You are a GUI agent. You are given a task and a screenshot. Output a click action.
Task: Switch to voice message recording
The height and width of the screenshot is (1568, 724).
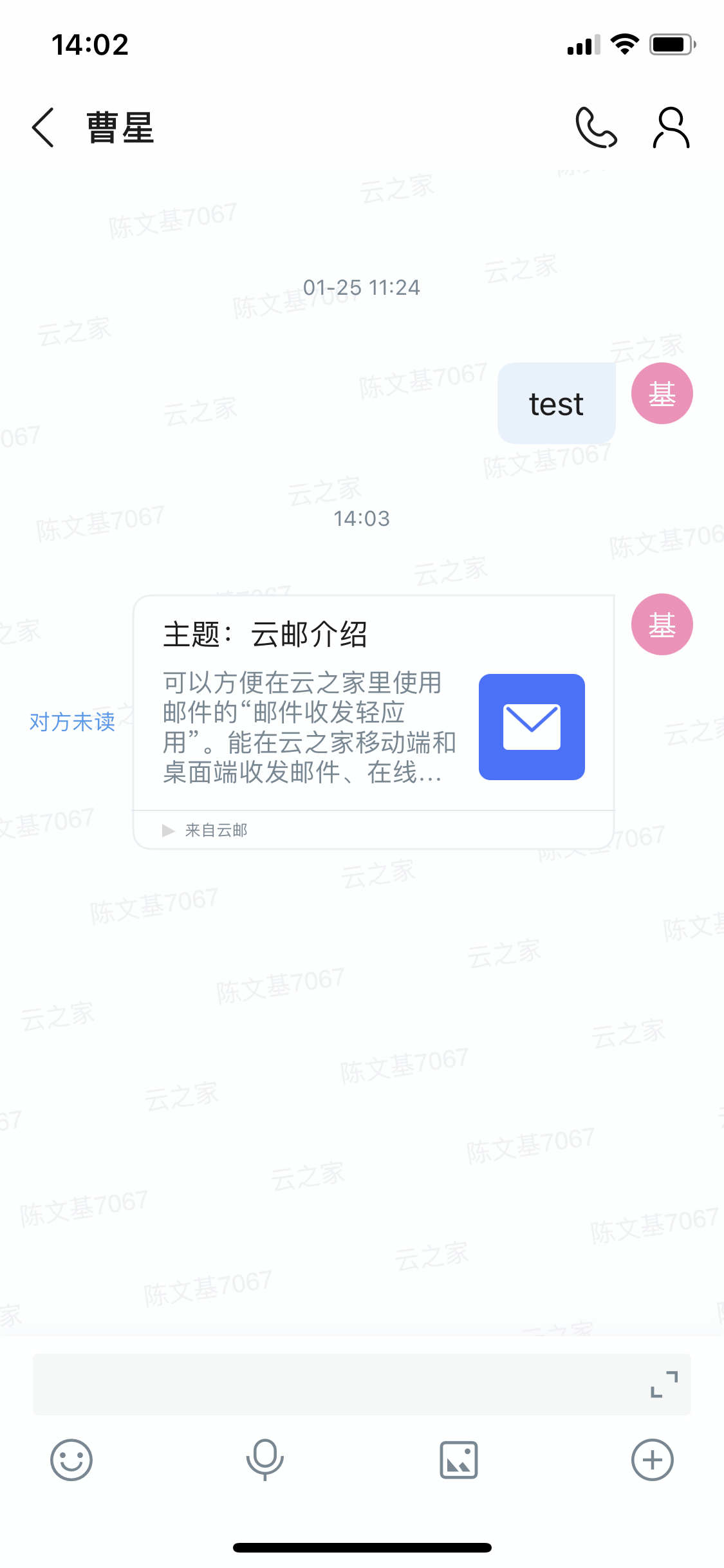coord(265,1459)
